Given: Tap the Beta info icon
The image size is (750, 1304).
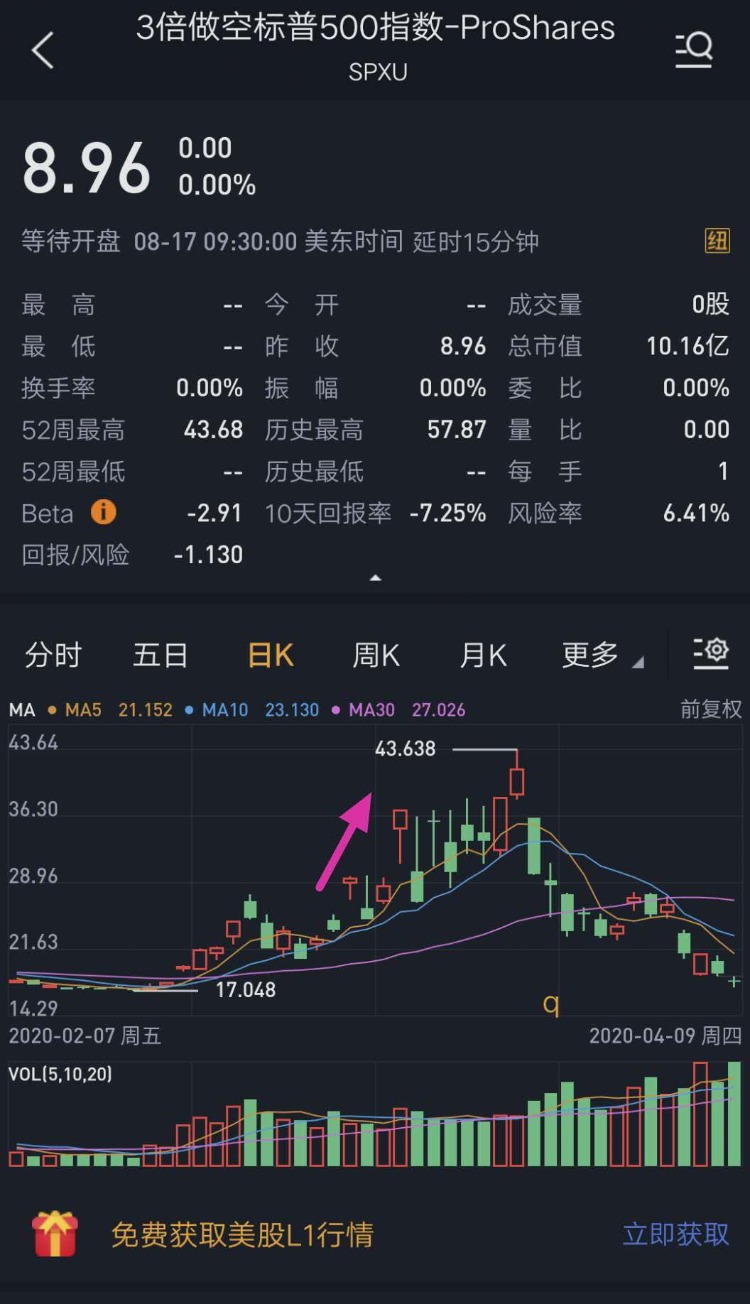Looking at the screenshot, I should tap(103, 513).
